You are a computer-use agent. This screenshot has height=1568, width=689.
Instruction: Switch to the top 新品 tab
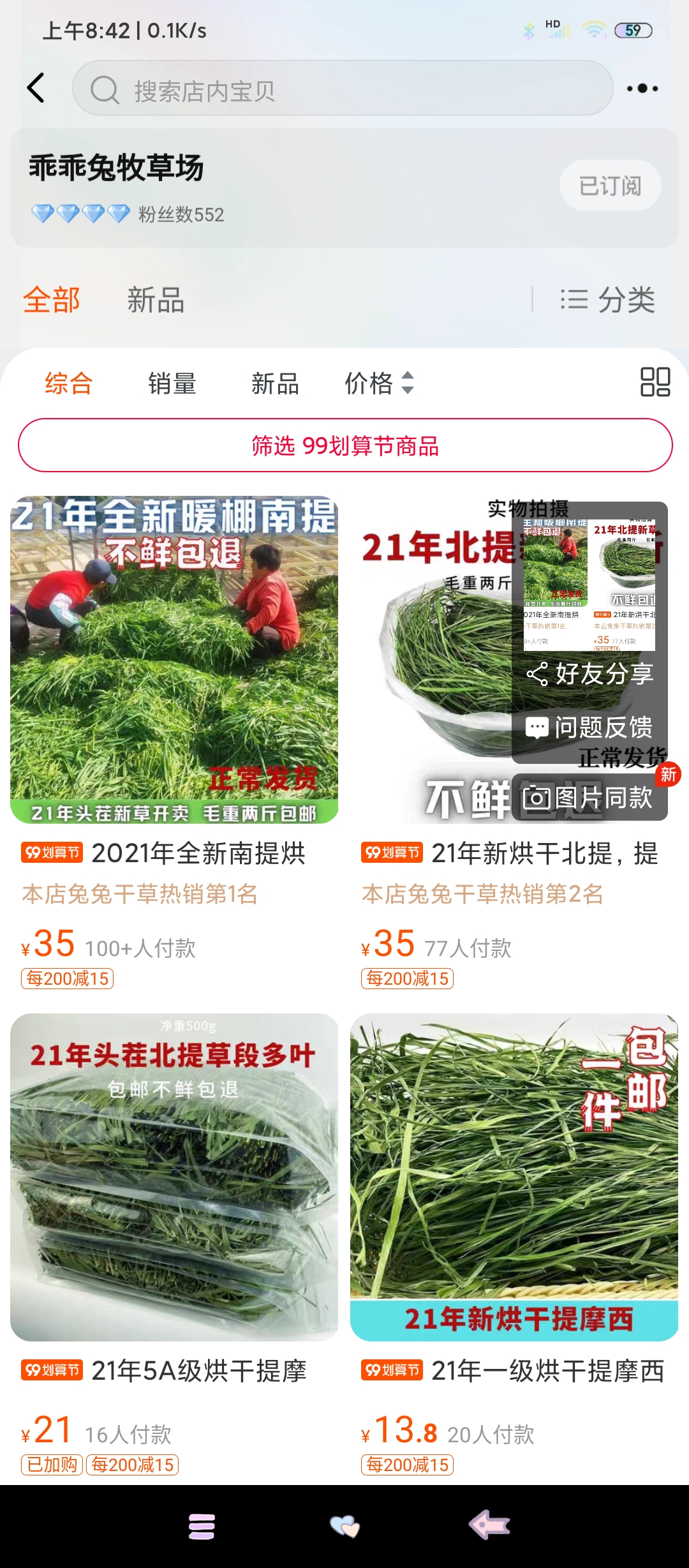click(x=156, y=300)
